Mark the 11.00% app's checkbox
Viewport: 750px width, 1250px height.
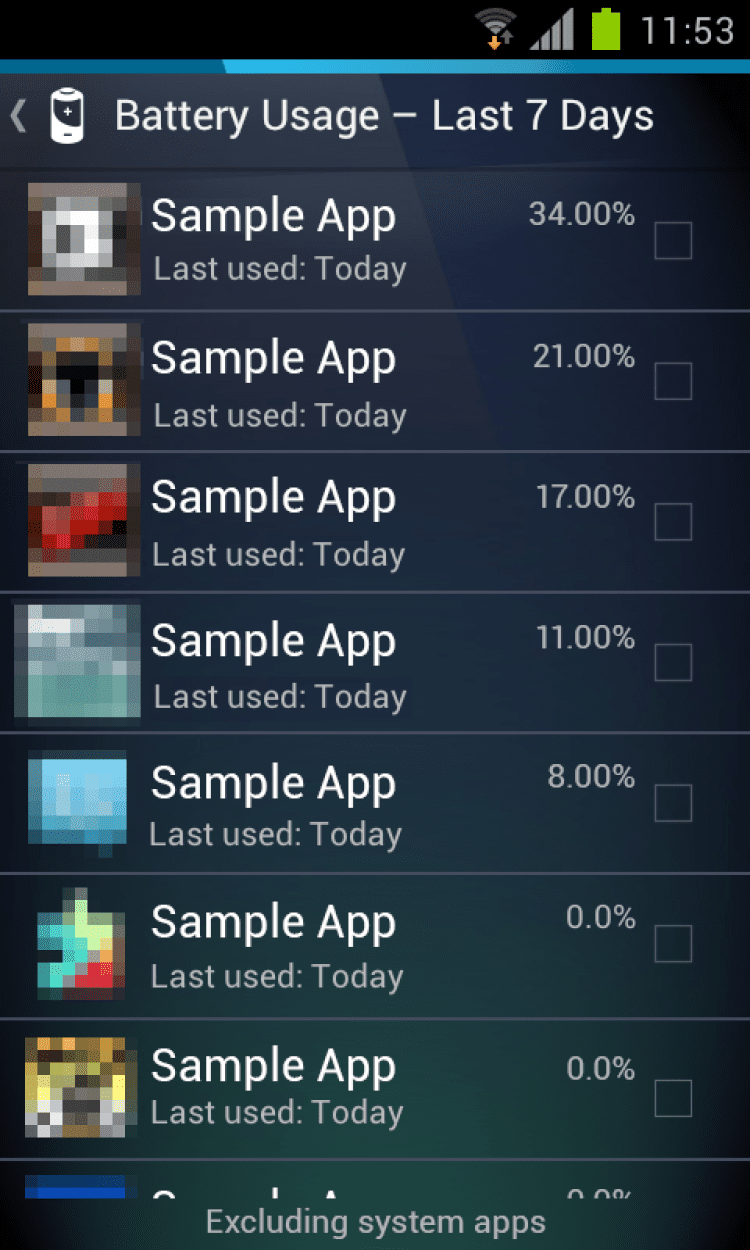point(673,662)
